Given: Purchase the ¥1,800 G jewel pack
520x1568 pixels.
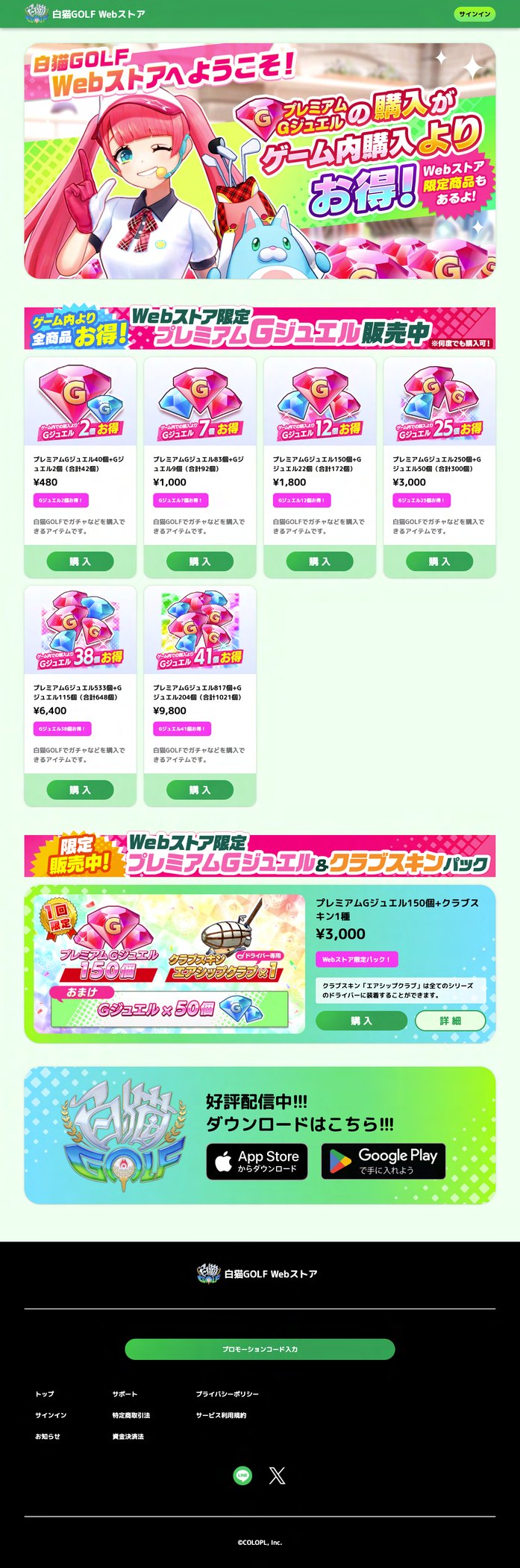Looking at the screenshot, I should click(x=320, y=561).
